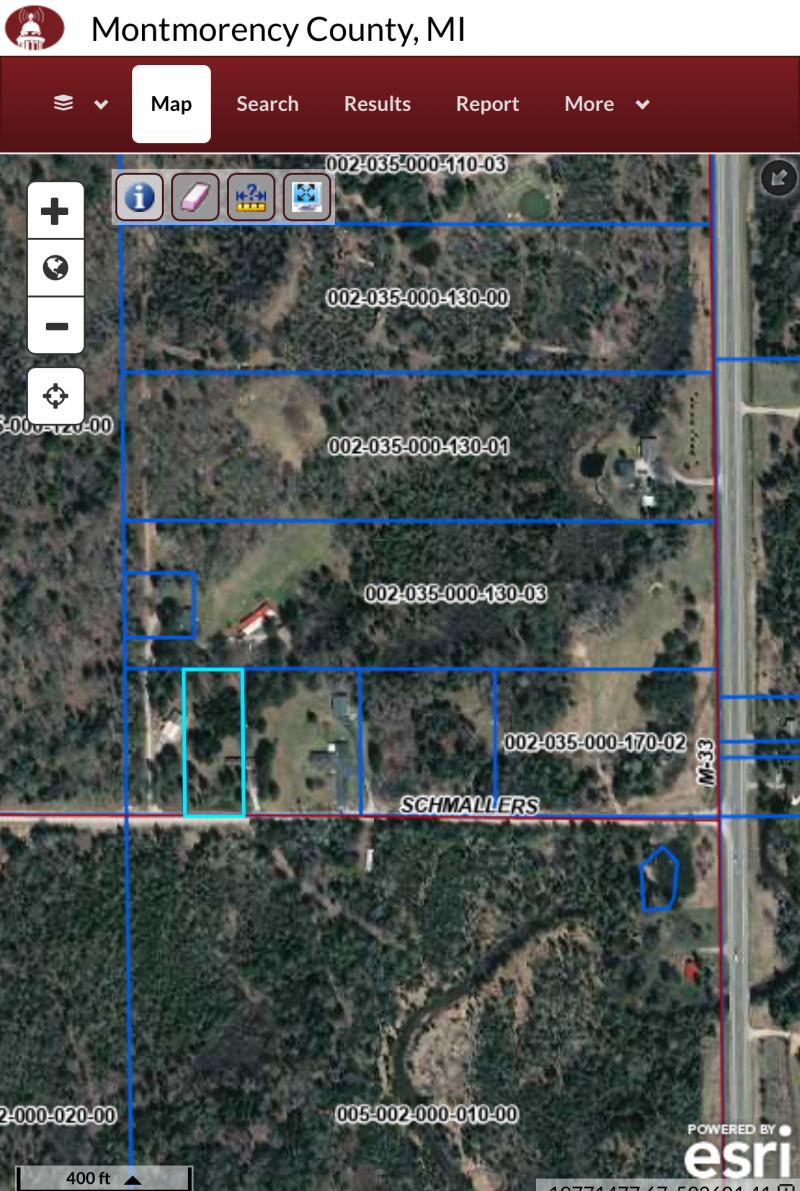Zoom out with the minus button
This screenshot has height=1191, width=800.
coord(55,325)
